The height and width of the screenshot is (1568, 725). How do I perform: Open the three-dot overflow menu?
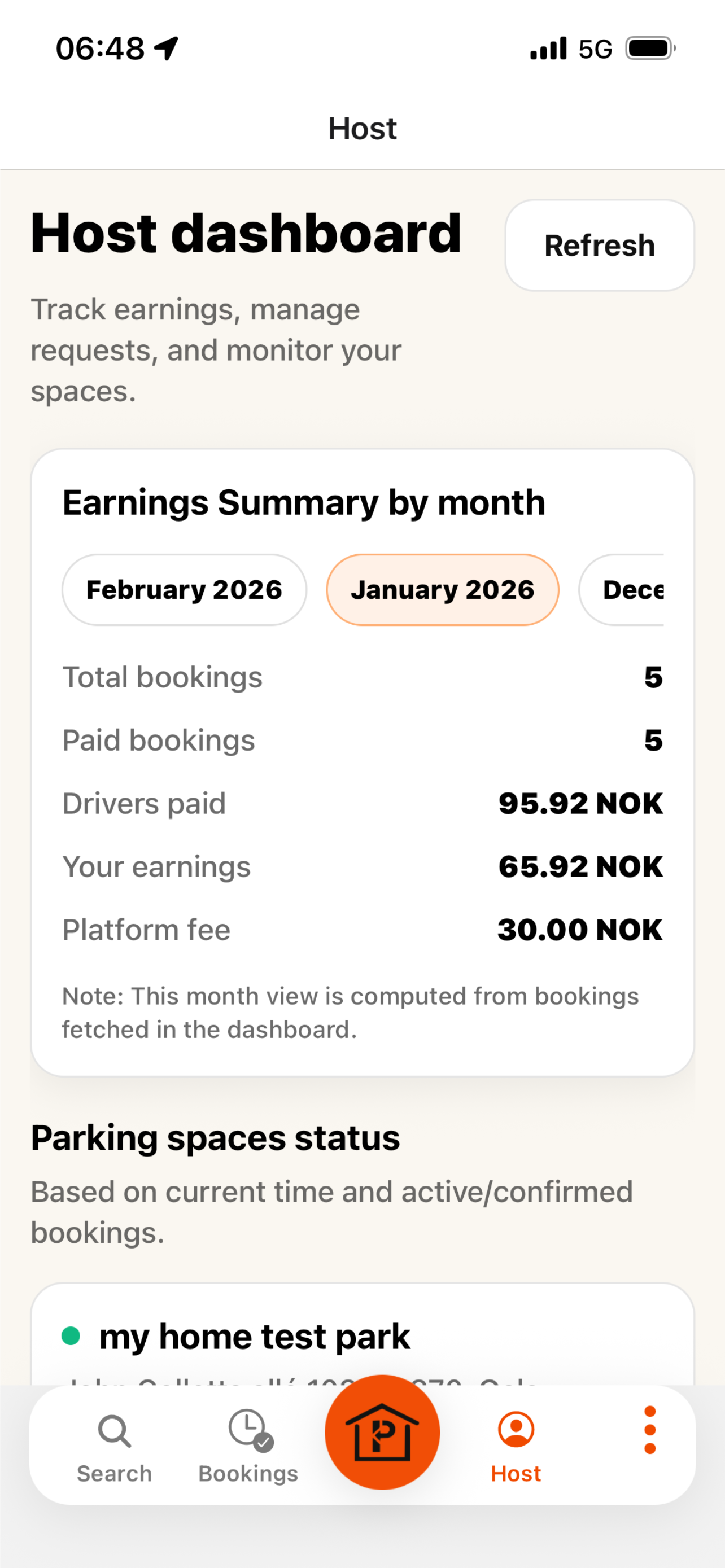tap(649, 1430)
